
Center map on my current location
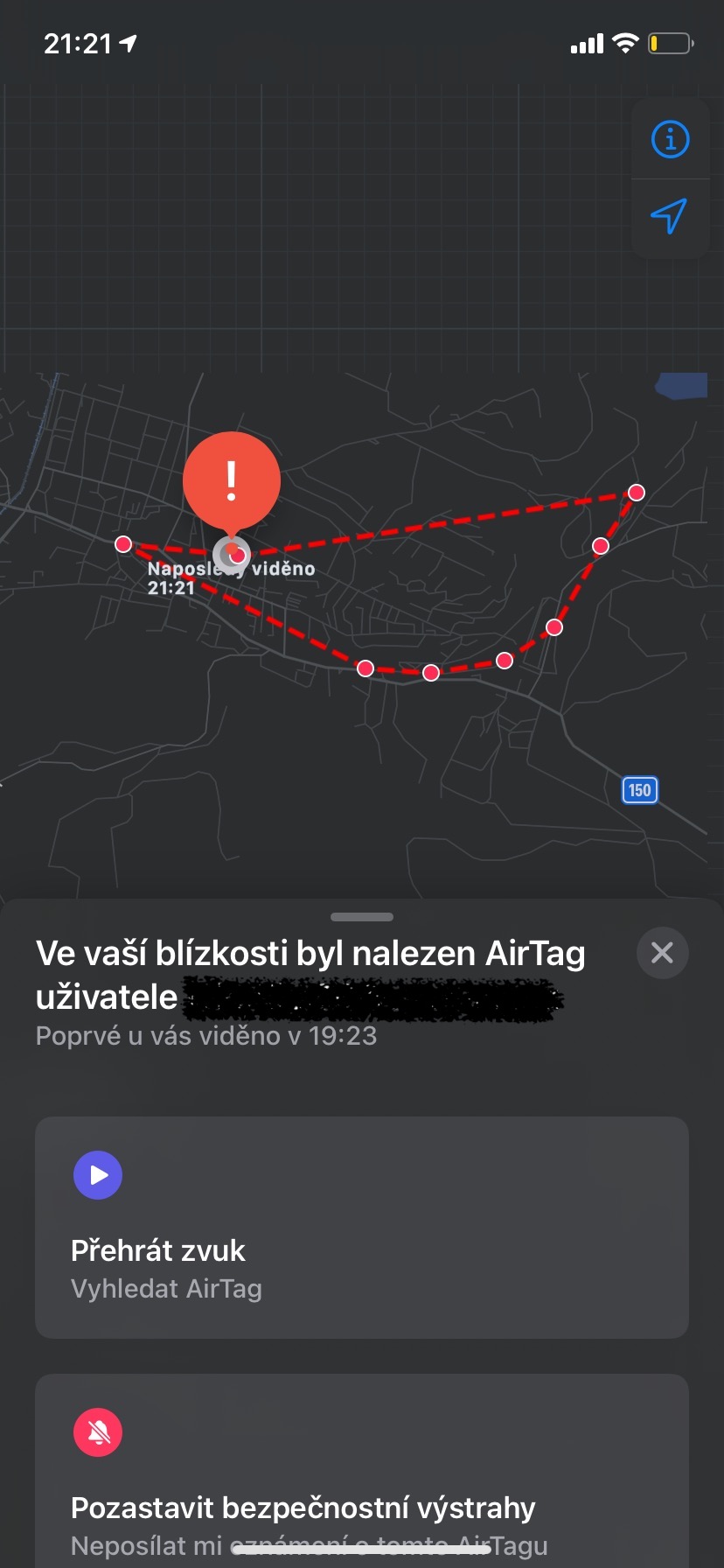670,217
